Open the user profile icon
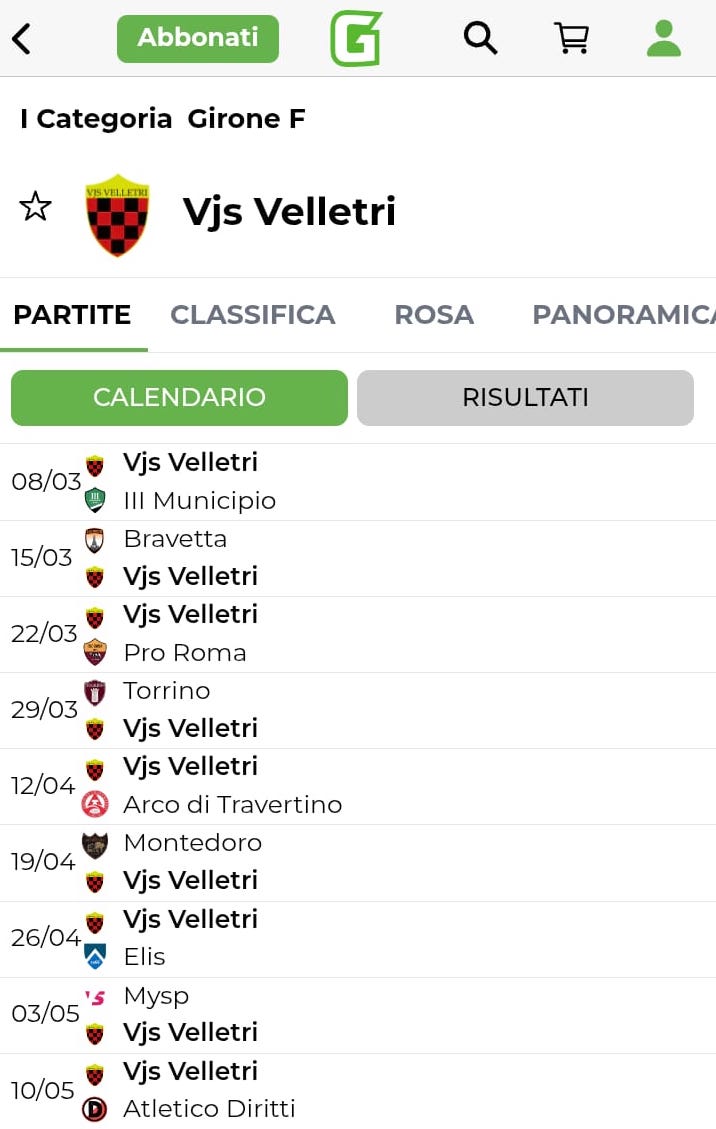716x1129 pixels. coord(663,39)
